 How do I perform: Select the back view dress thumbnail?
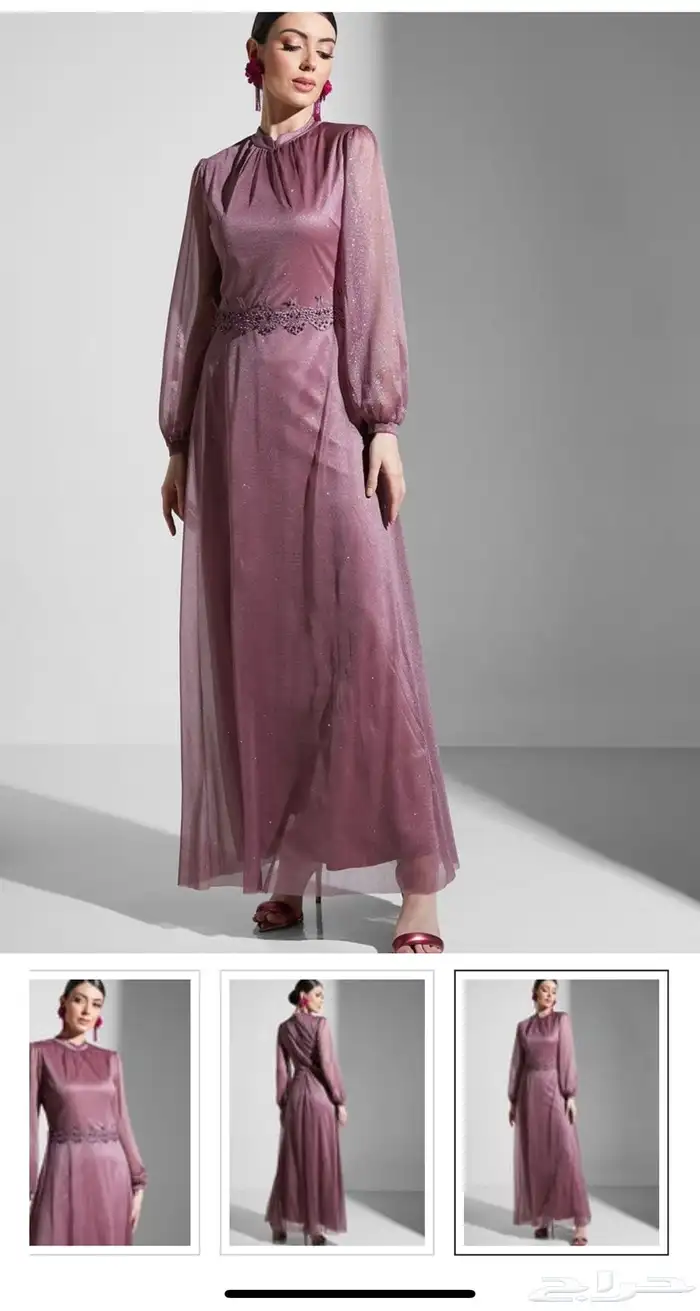(327, 1112)
